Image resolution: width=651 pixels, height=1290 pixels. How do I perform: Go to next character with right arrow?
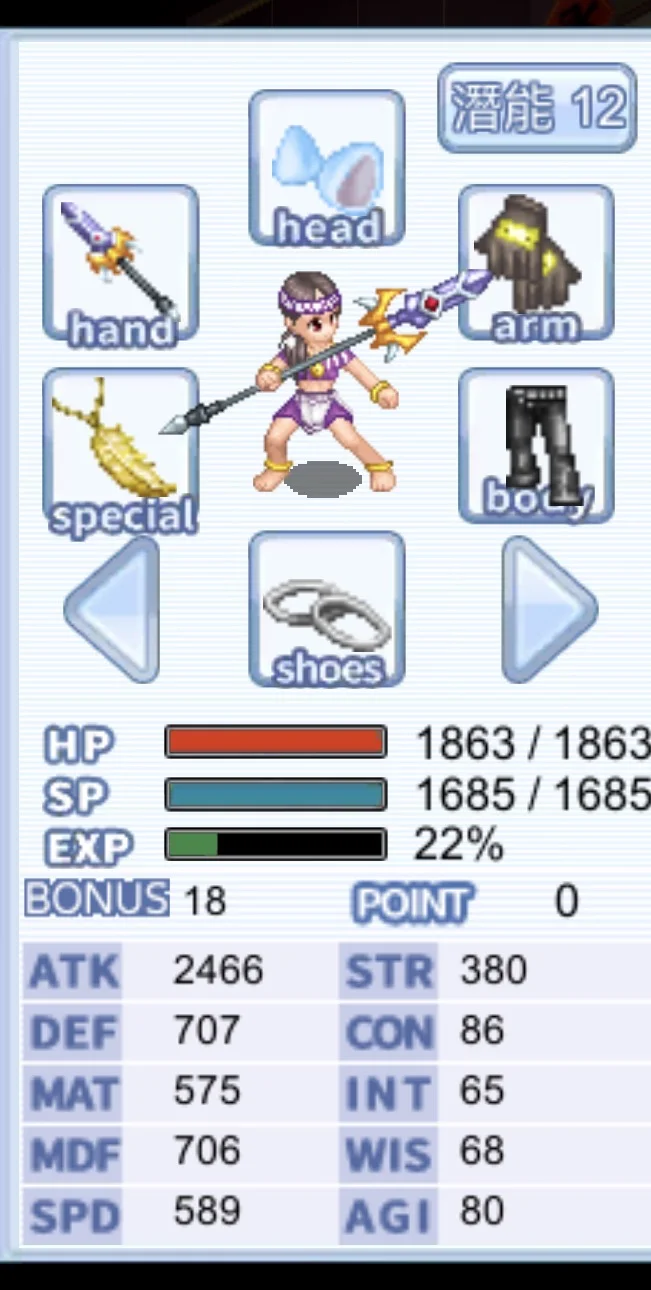pyautogui.click(x=548, y=610)
